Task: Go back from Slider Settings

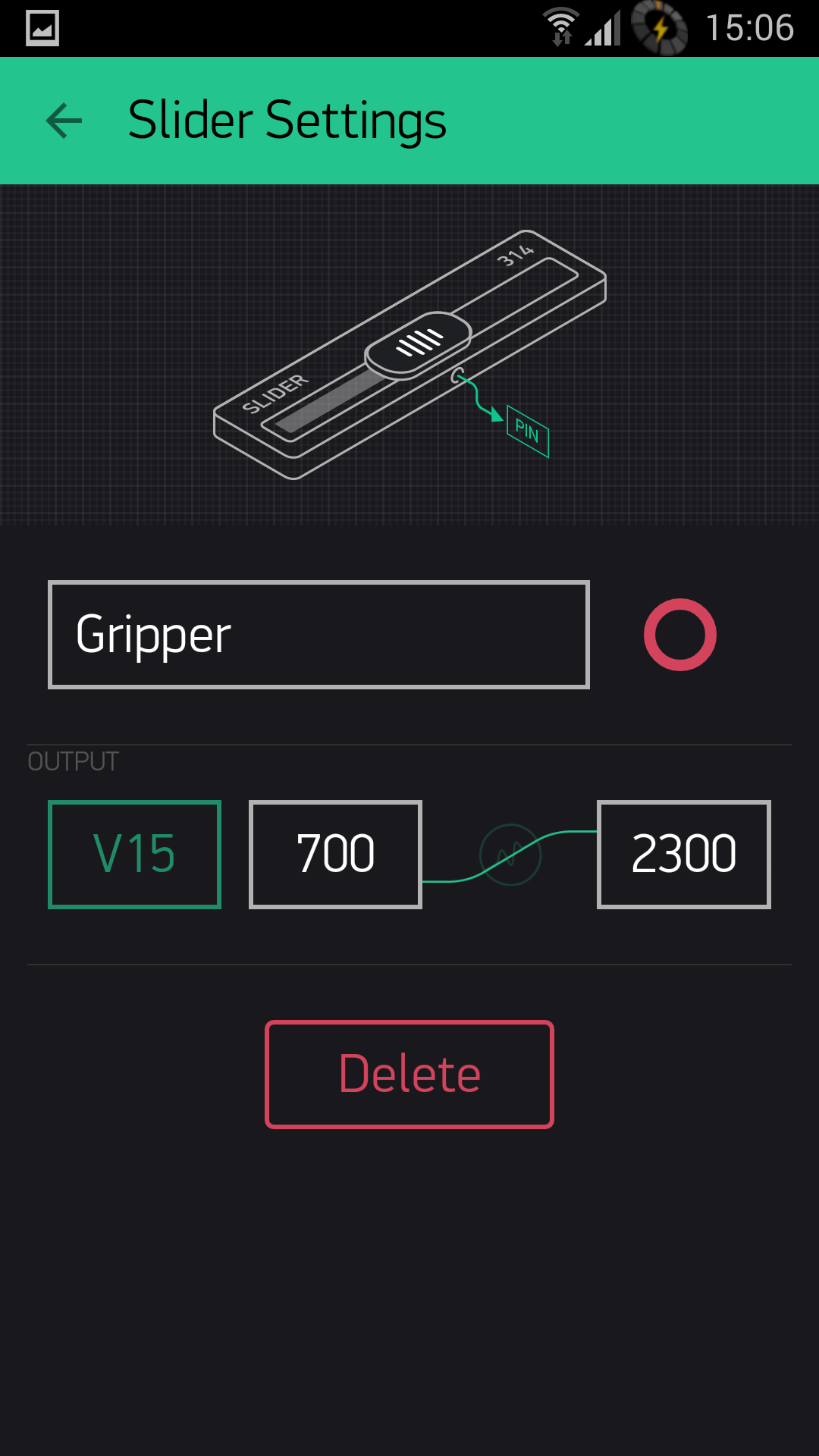Action: tap(64, 121)
